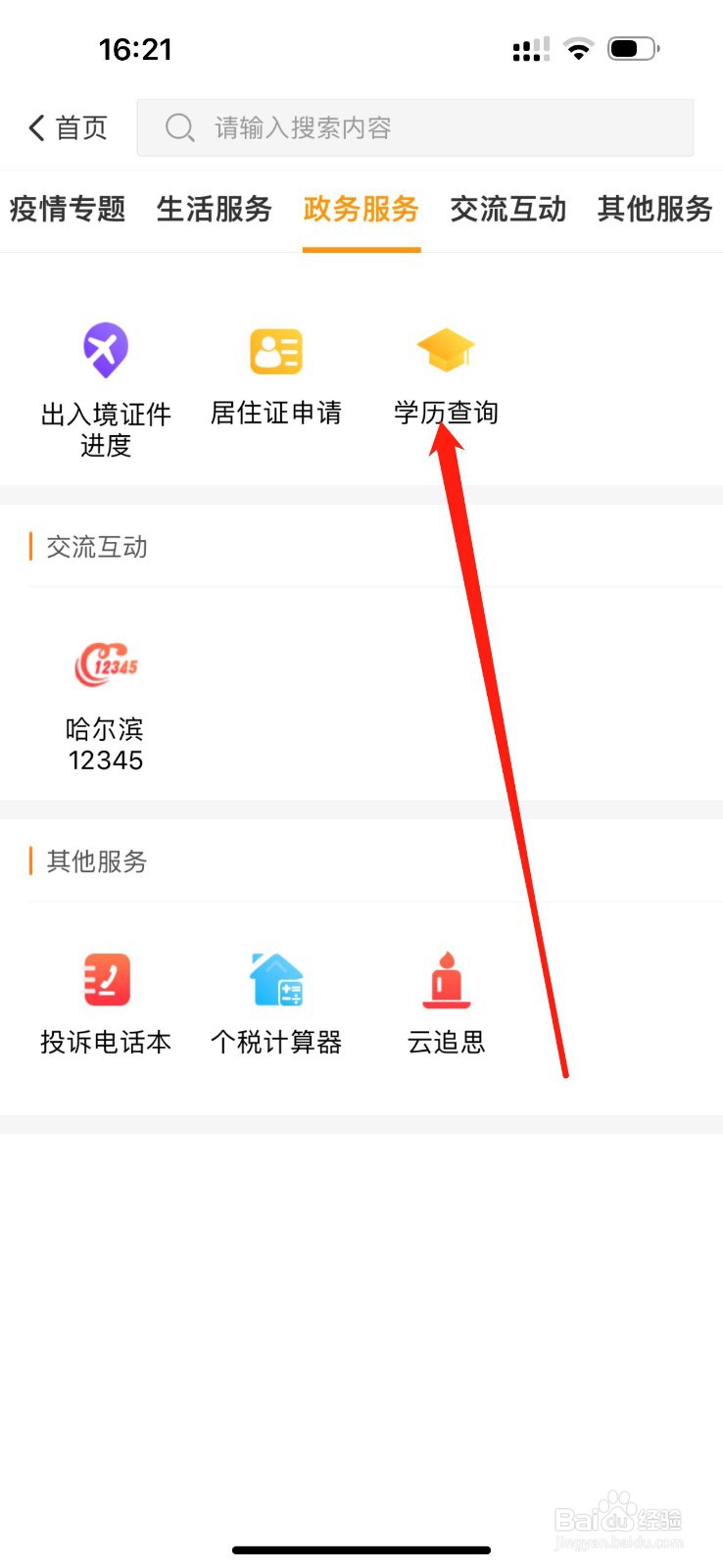Go back using the 首页 back link
This screenshot has width=723, height=1568.
click(x=65, y=127)
